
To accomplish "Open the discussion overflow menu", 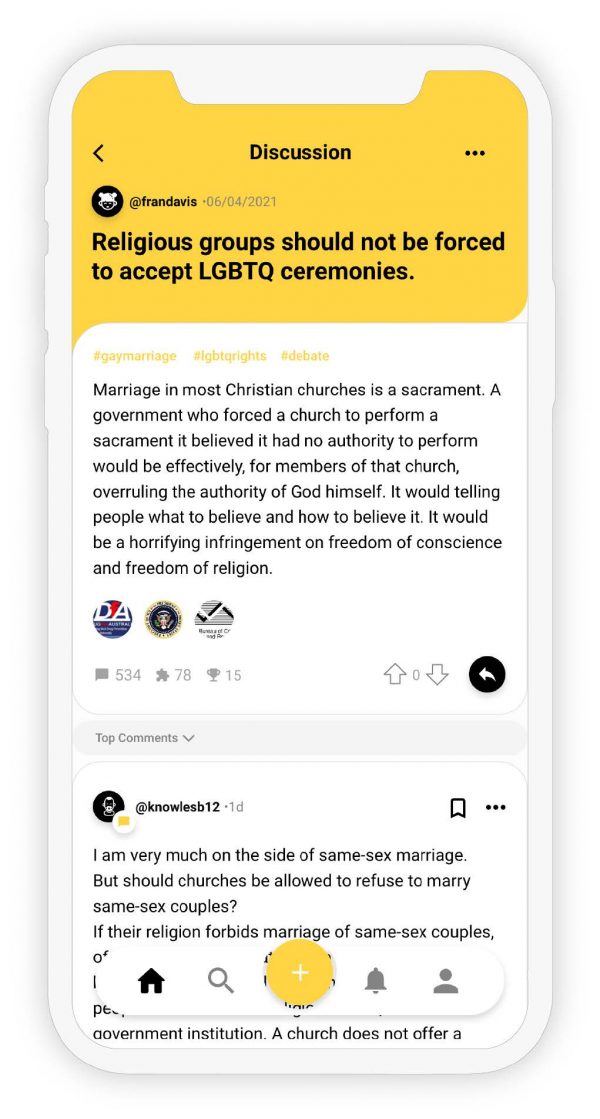I will 474,153.
